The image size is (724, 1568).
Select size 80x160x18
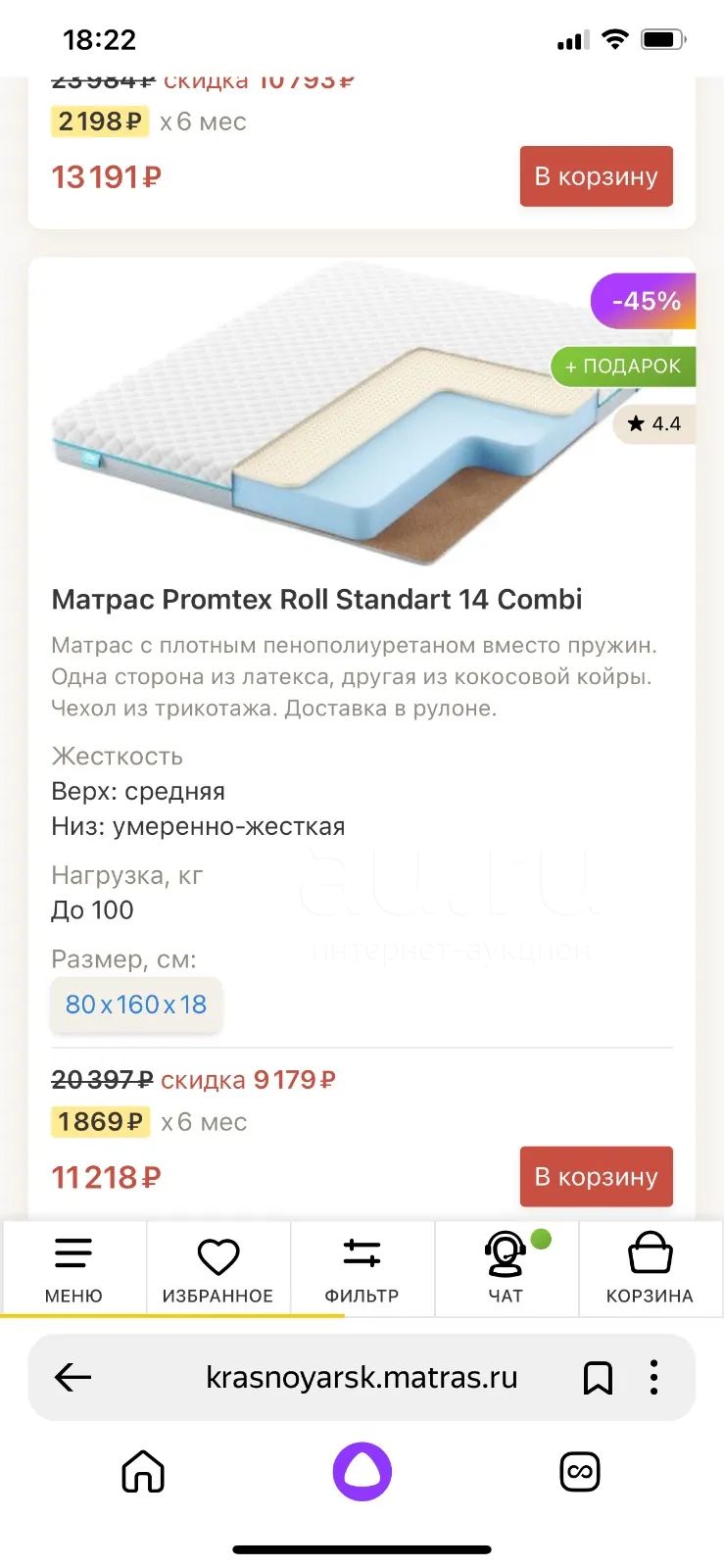(136, 1004)
